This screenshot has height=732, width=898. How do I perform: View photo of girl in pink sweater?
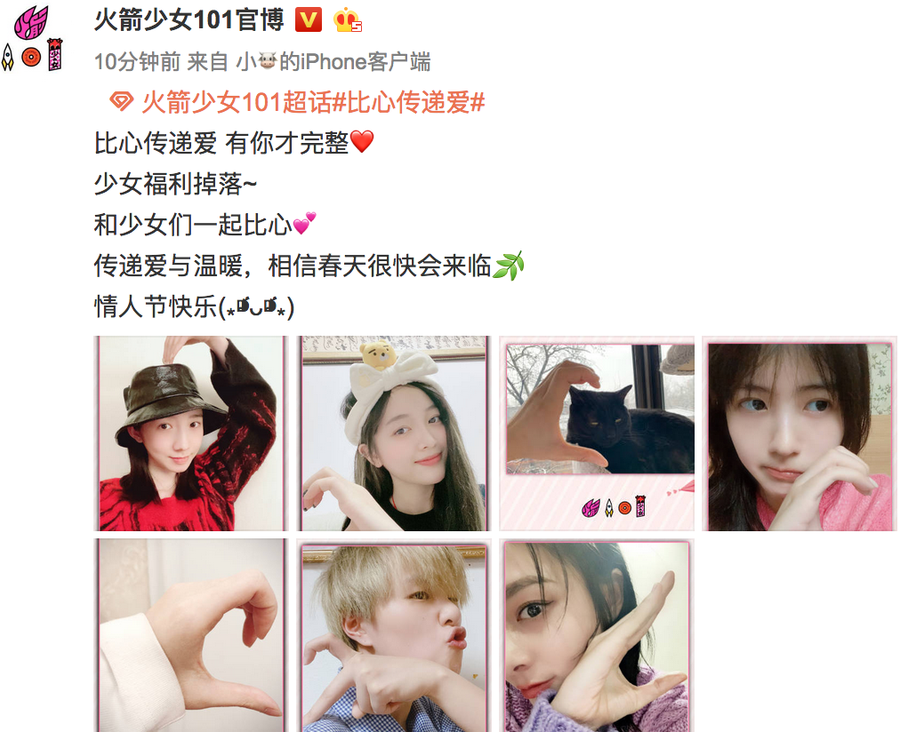point(799,433)
